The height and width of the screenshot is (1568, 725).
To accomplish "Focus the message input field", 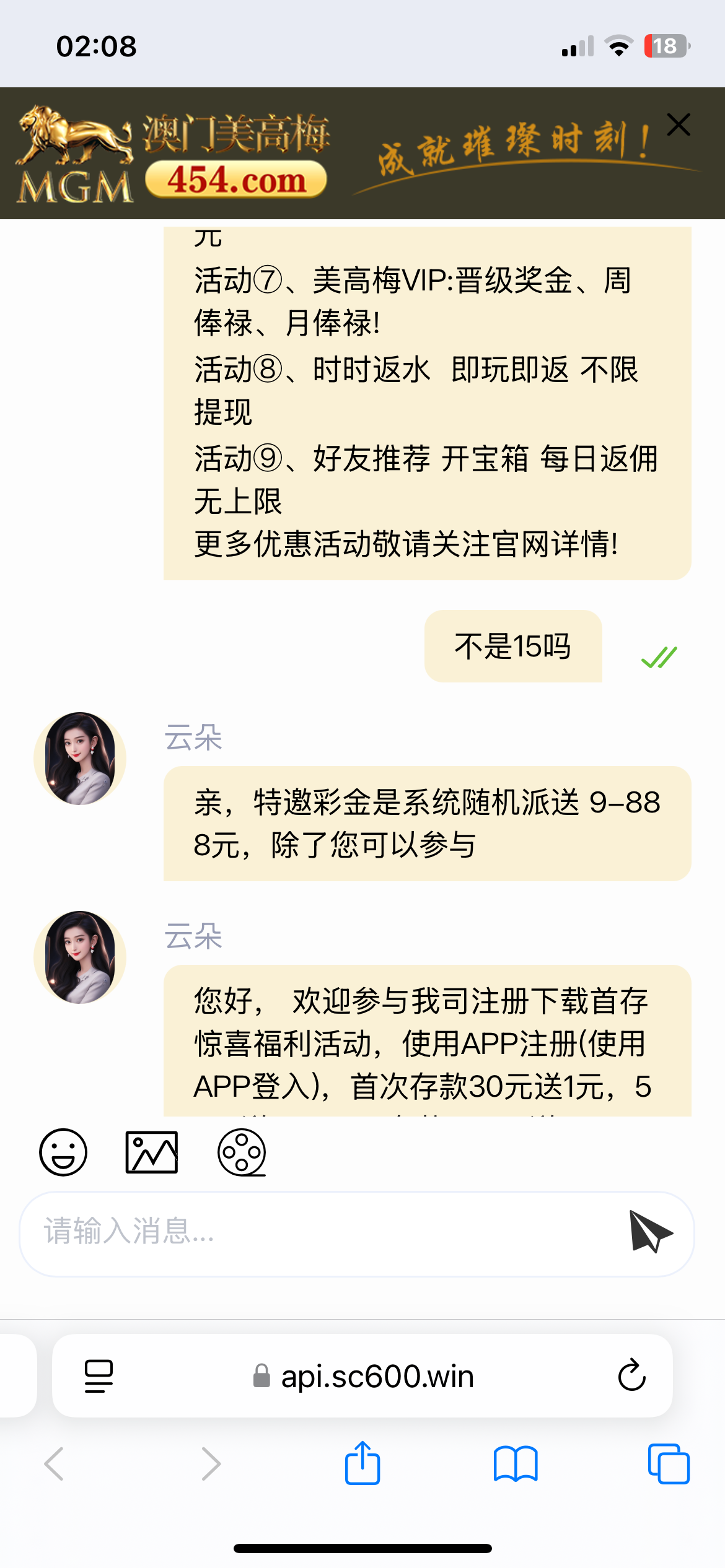I will pyautogui.click(x=322, y=1231).
